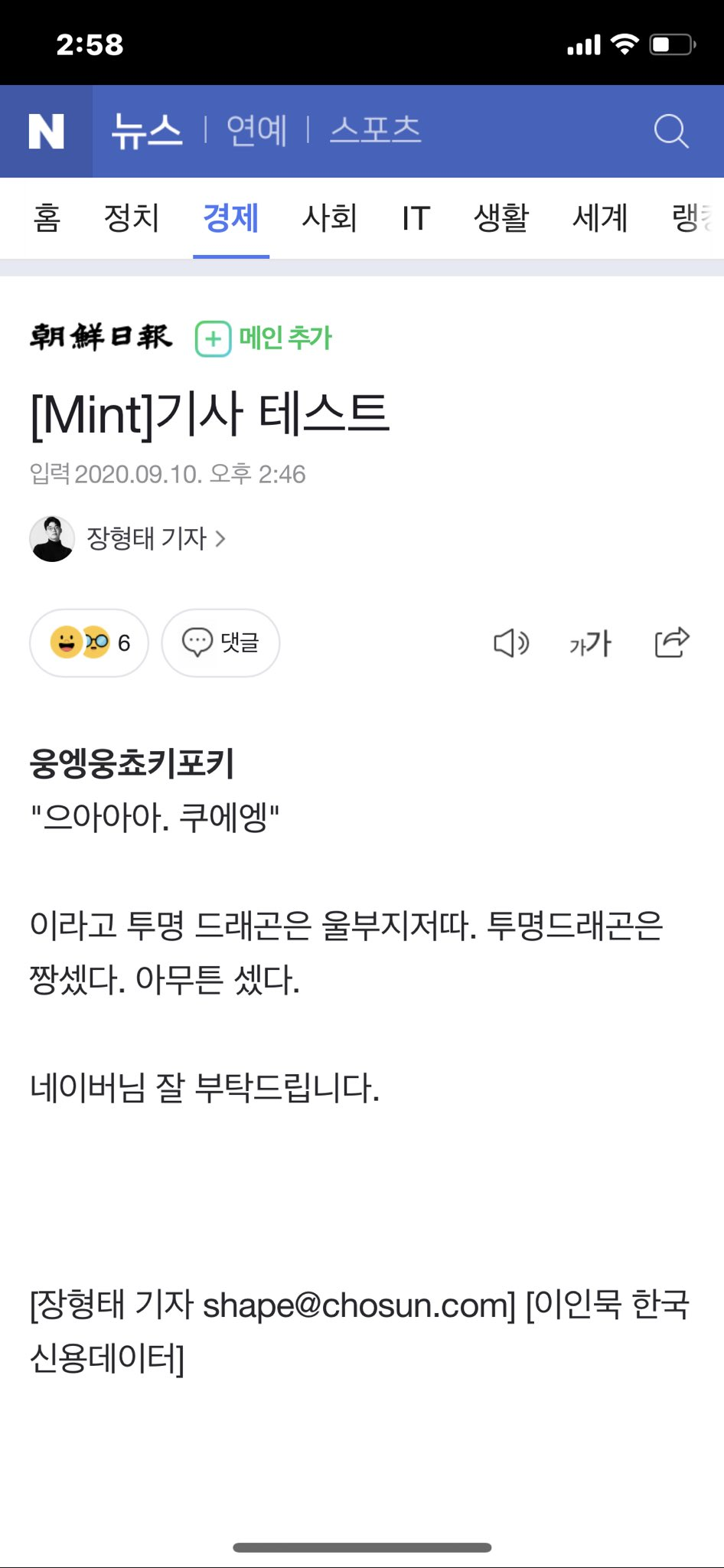Change font size with 가가 icon
724x1568 pixels.
point(590,643)
